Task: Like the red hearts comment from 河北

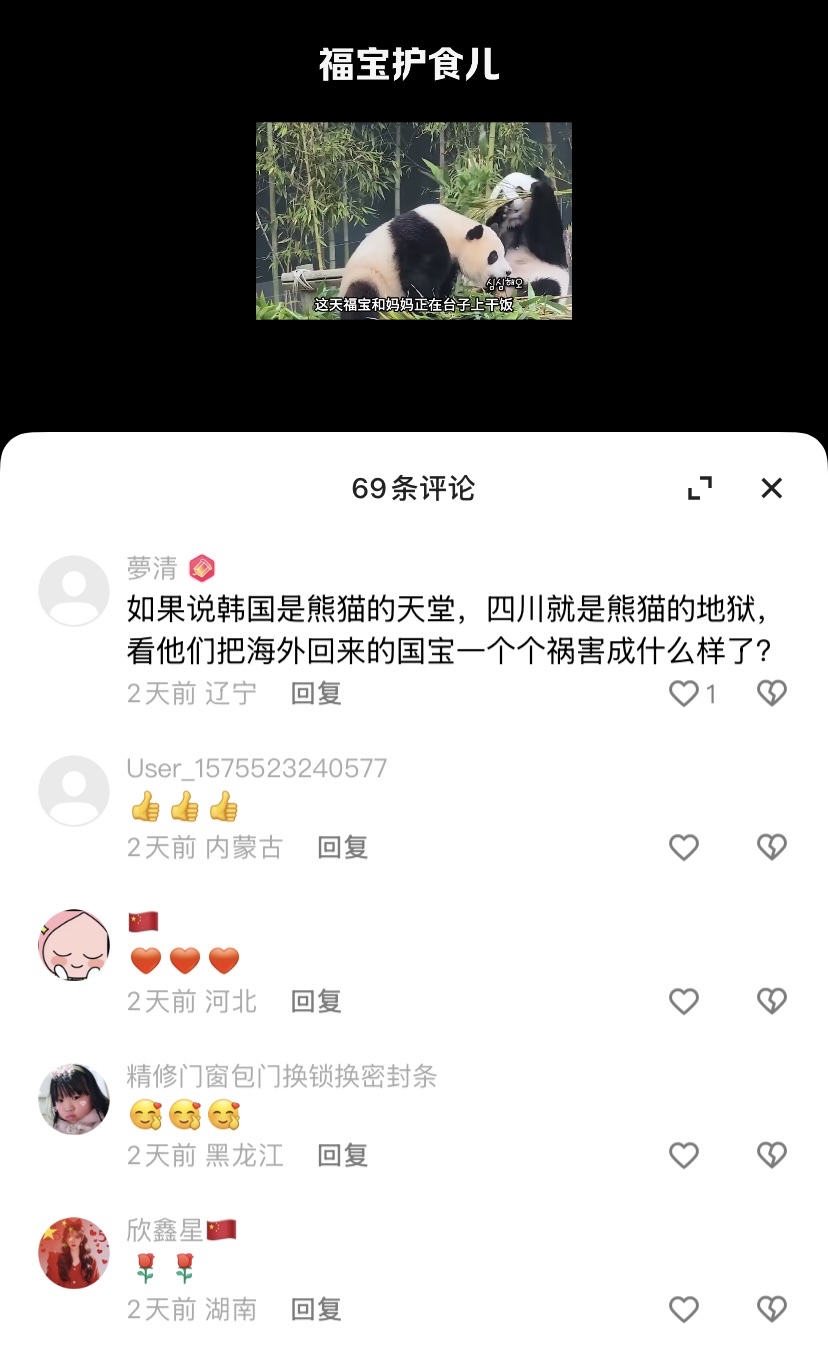Action: click(684, 1001)
